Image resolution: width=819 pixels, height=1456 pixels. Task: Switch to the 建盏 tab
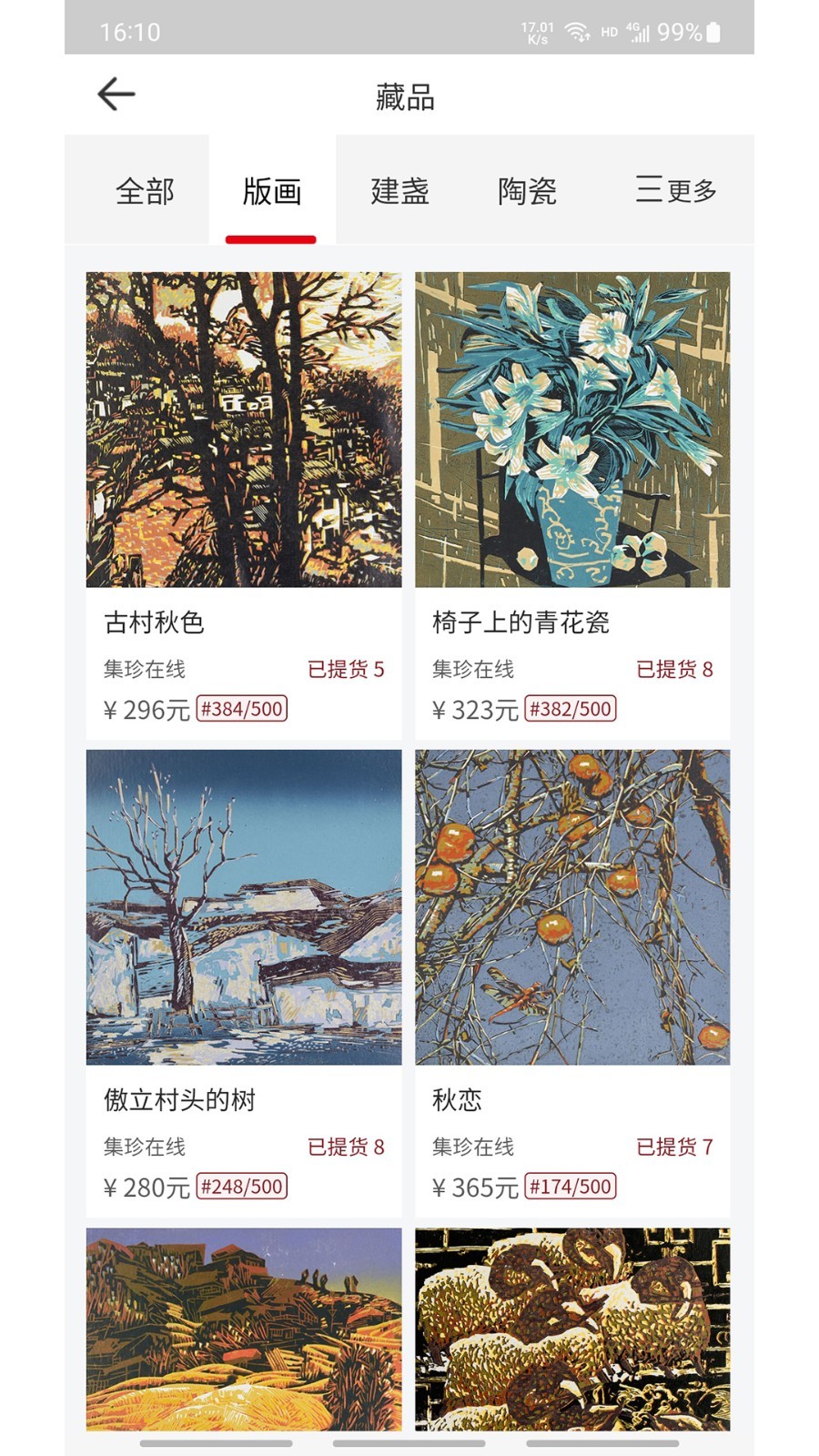coord(399,191)
